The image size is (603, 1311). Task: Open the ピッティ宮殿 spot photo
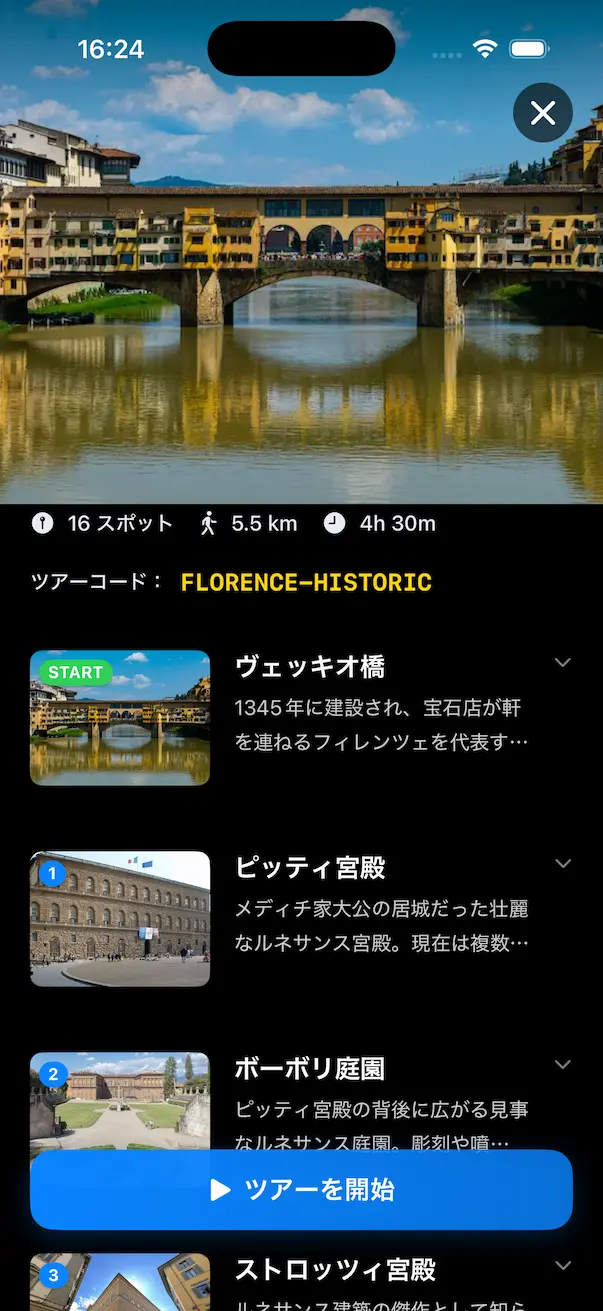coord(120,918)
